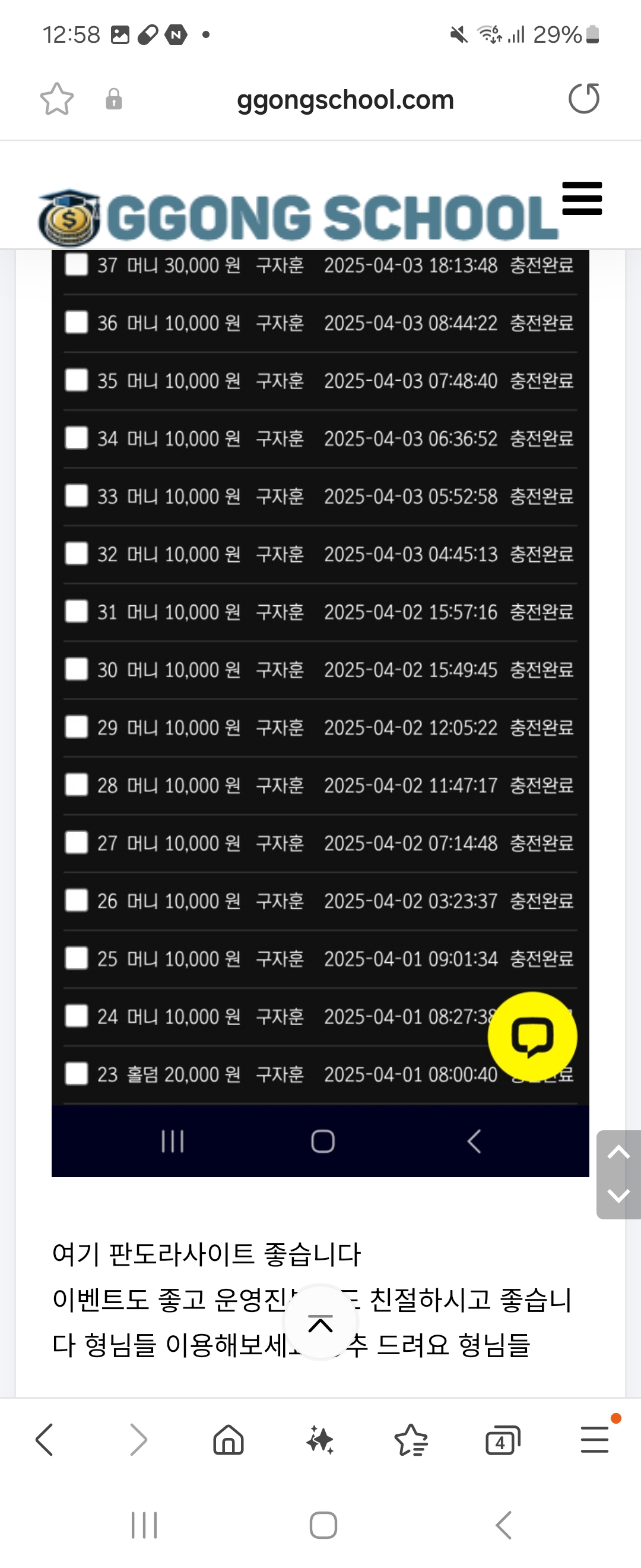Open recent apps from navigation bar
This screenshot has height=1568, width=641.
[144, 1525]
